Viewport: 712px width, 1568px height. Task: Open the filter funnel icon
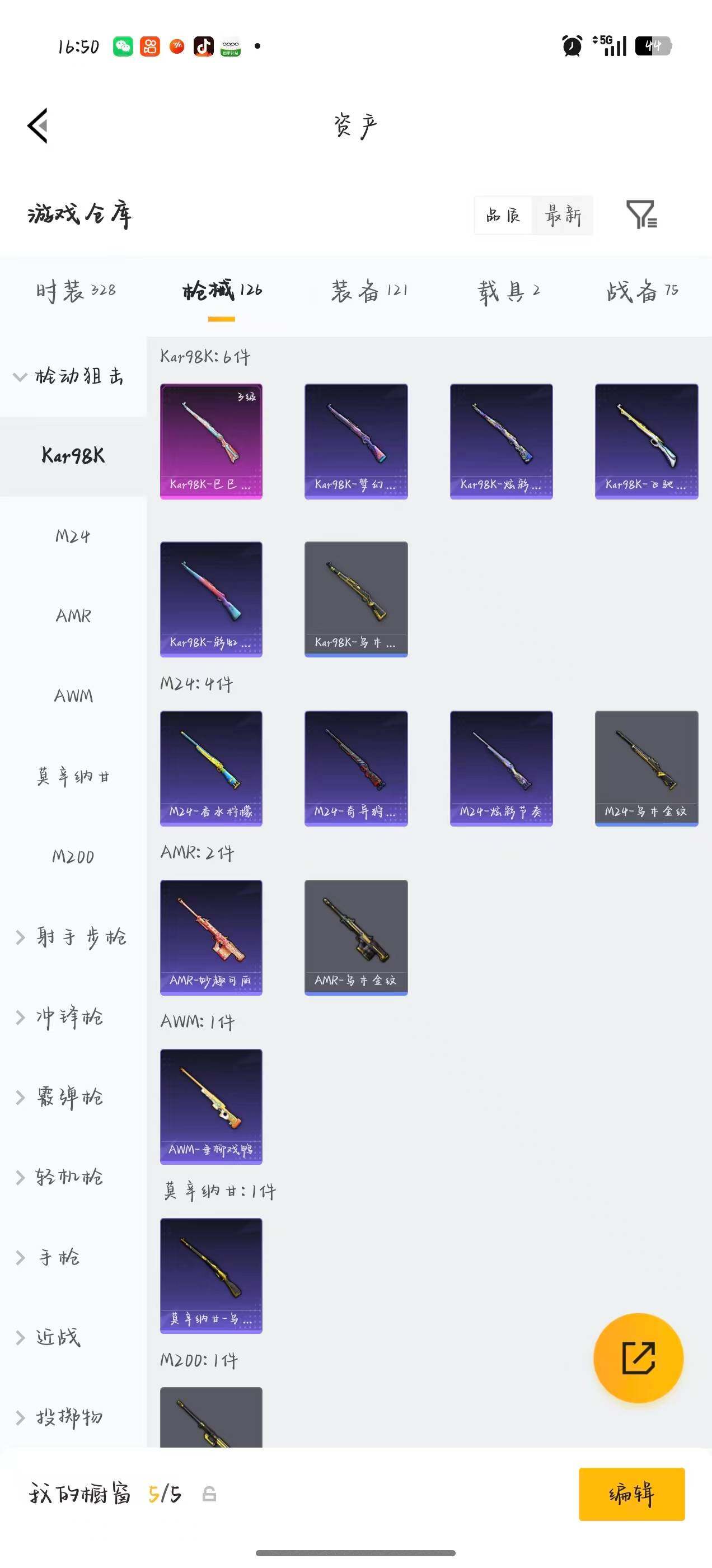[641, 214]
